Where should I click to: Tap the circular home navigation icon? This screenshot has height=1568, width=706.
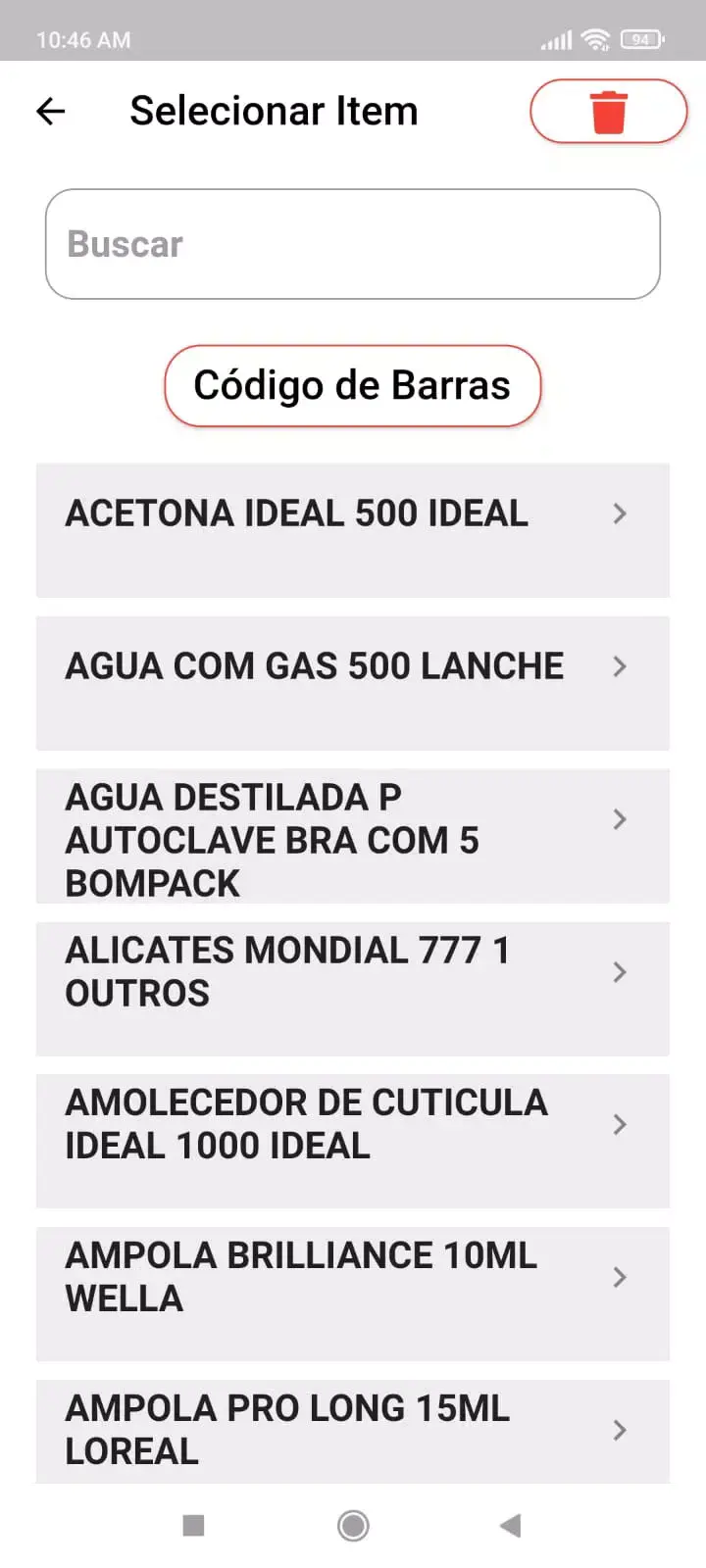pyautogui.click(x=353, y=1525)
